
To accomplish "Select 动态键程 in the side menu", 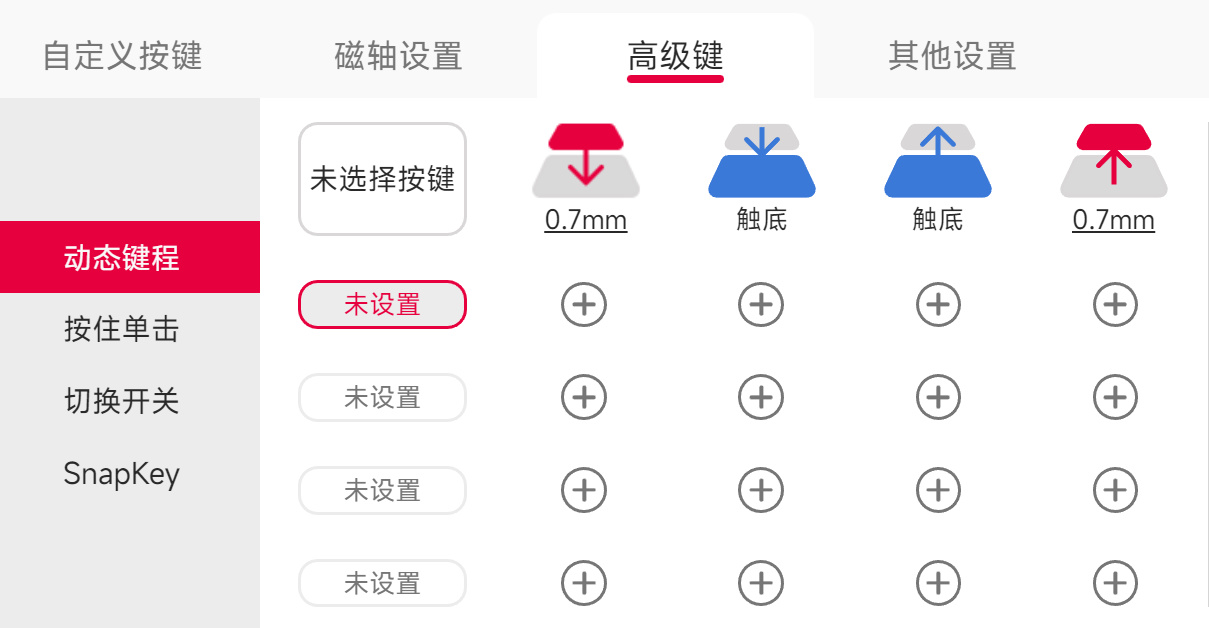I will (122, 258).
